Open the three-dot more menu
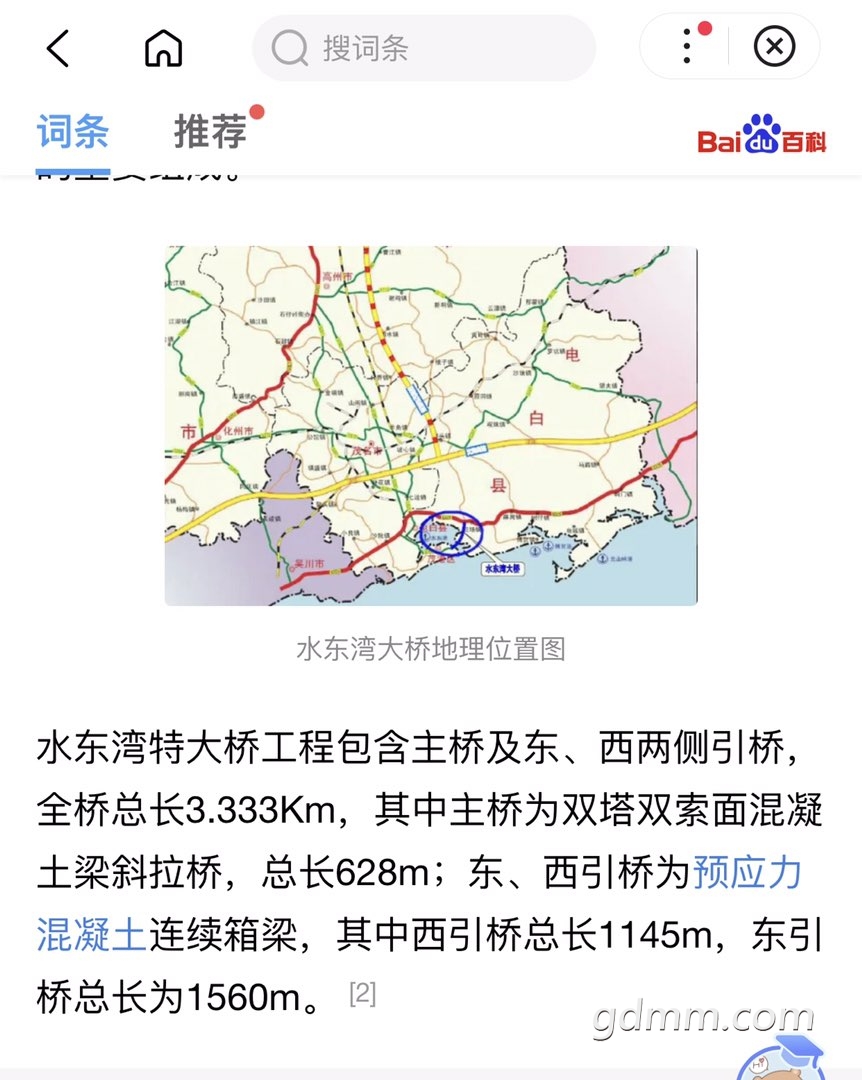862x1080 pixels. coord(687,47)
